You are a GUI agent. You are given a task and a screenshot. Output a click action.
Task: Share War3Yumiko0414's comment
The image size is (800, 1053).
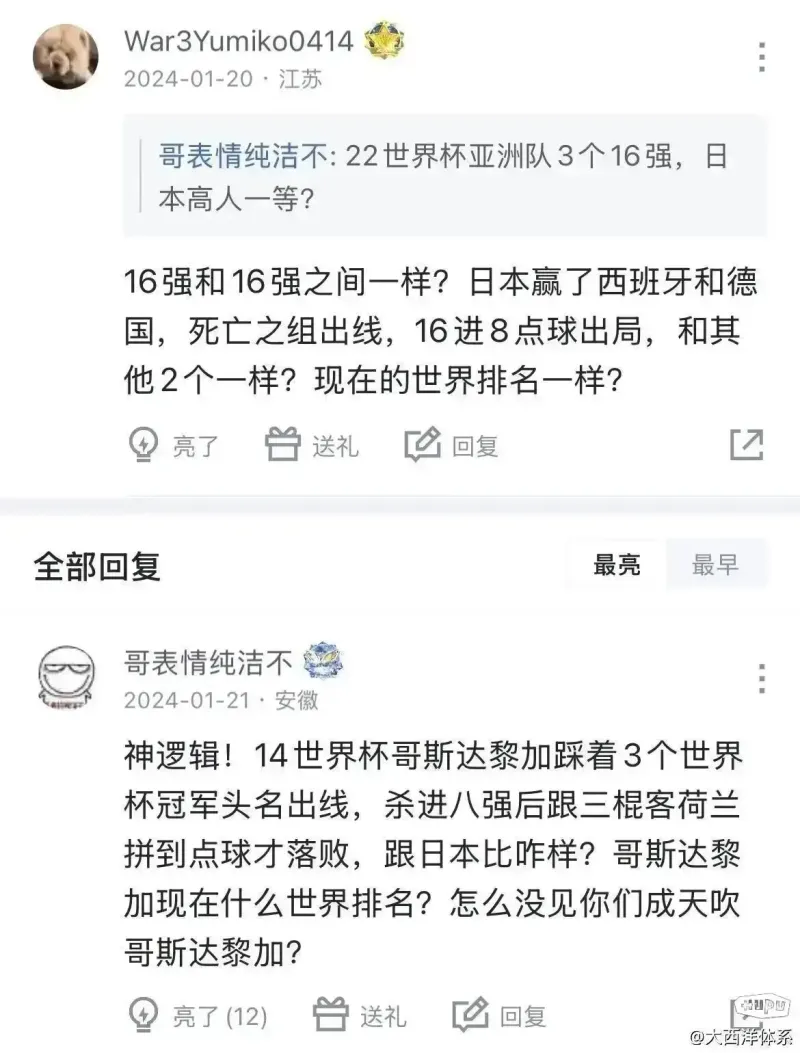[x=746, y=445]
